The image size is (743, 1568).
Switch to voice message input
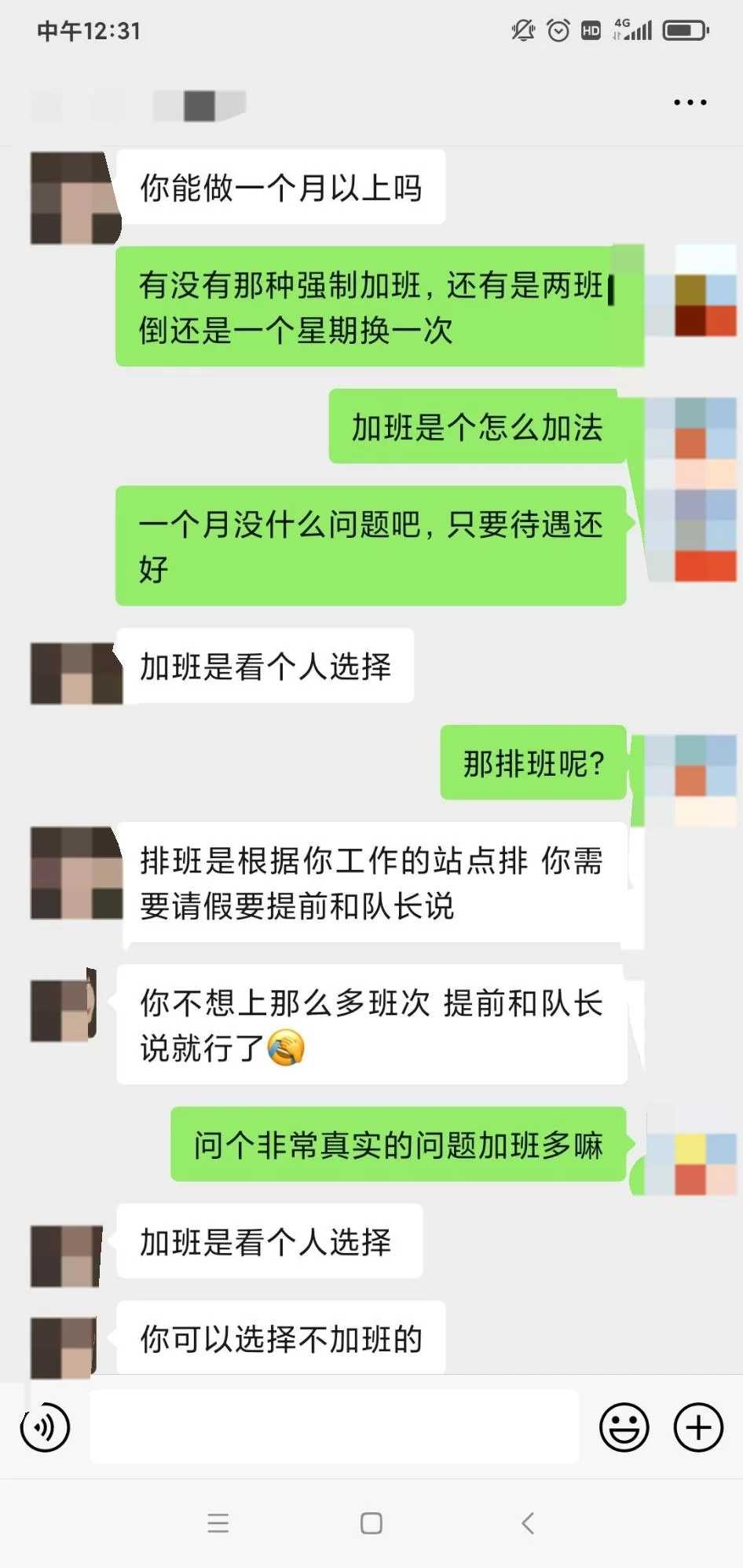tap(46, 1427)
